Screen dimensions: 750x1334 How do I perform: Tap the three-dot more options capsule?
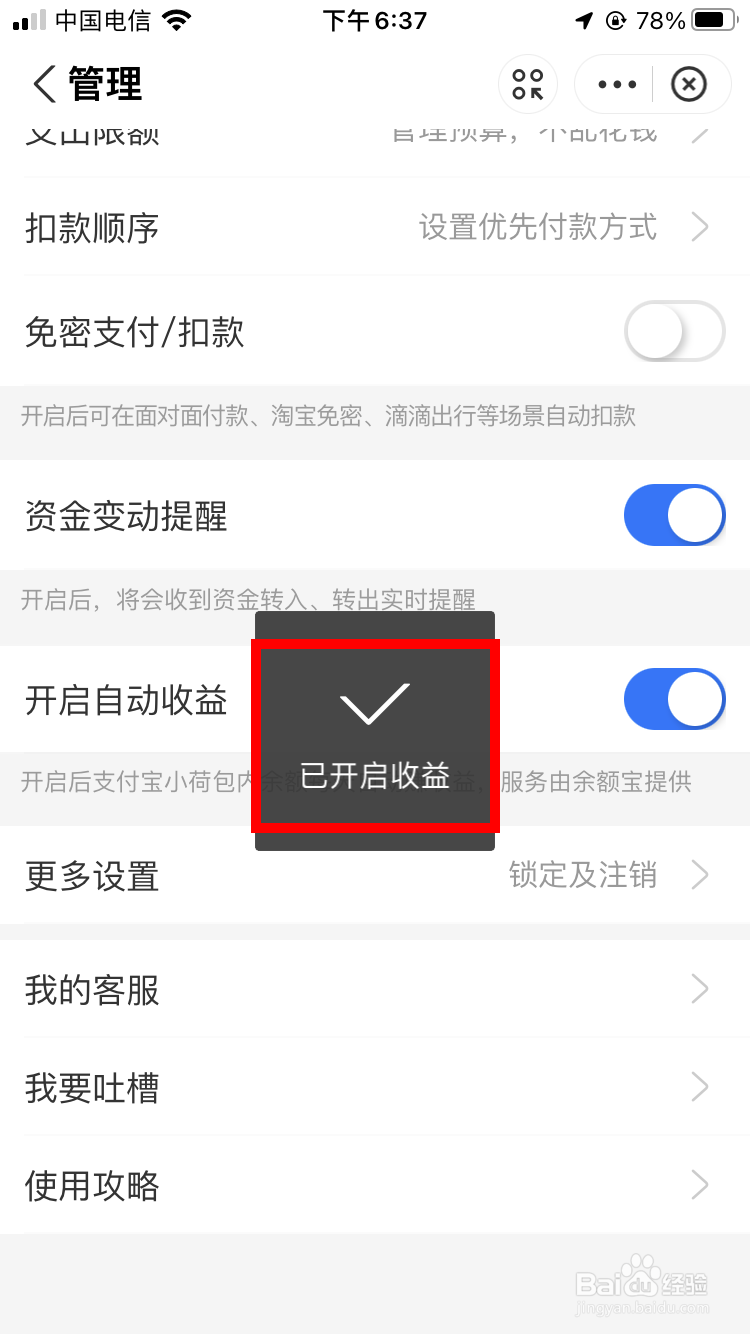[615, 84]
